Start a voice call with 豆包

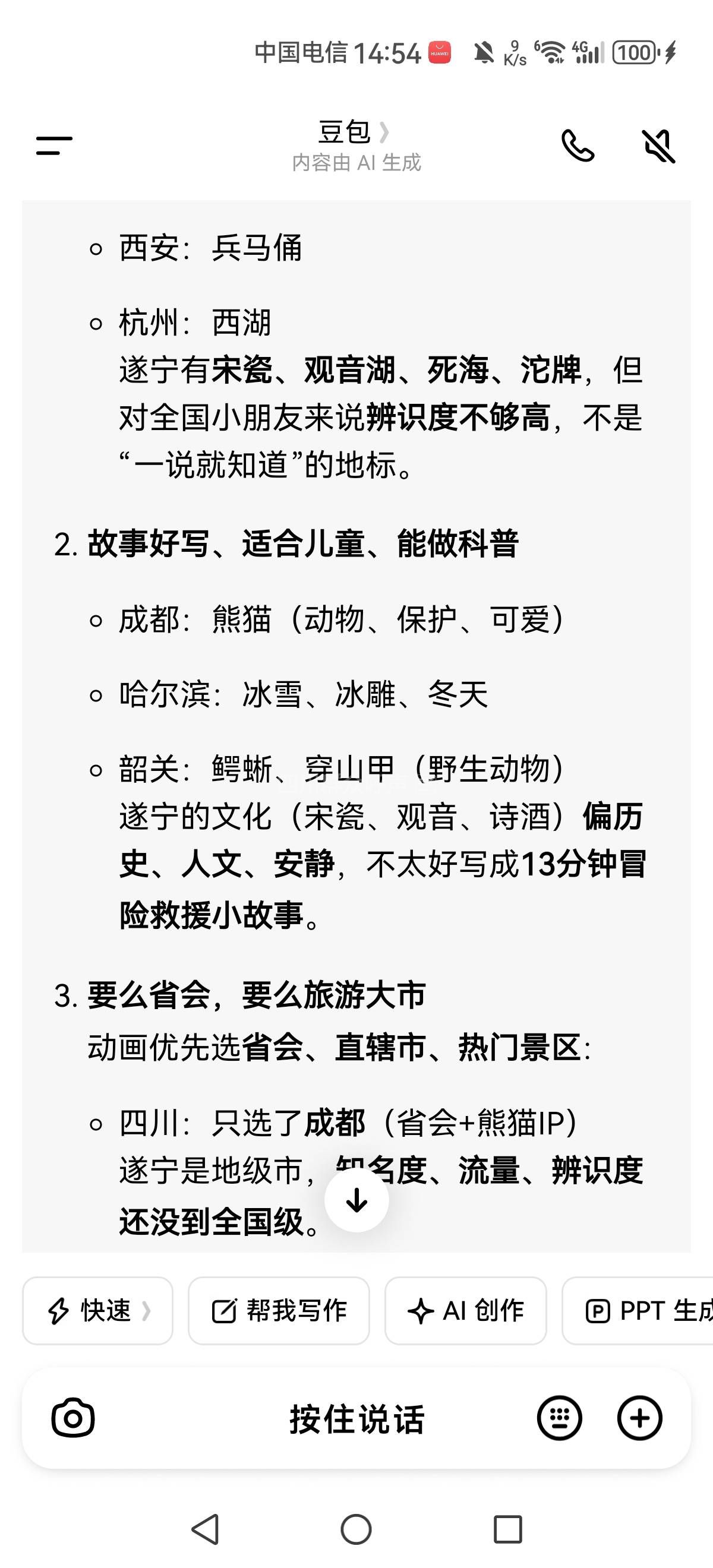point(577,146)
